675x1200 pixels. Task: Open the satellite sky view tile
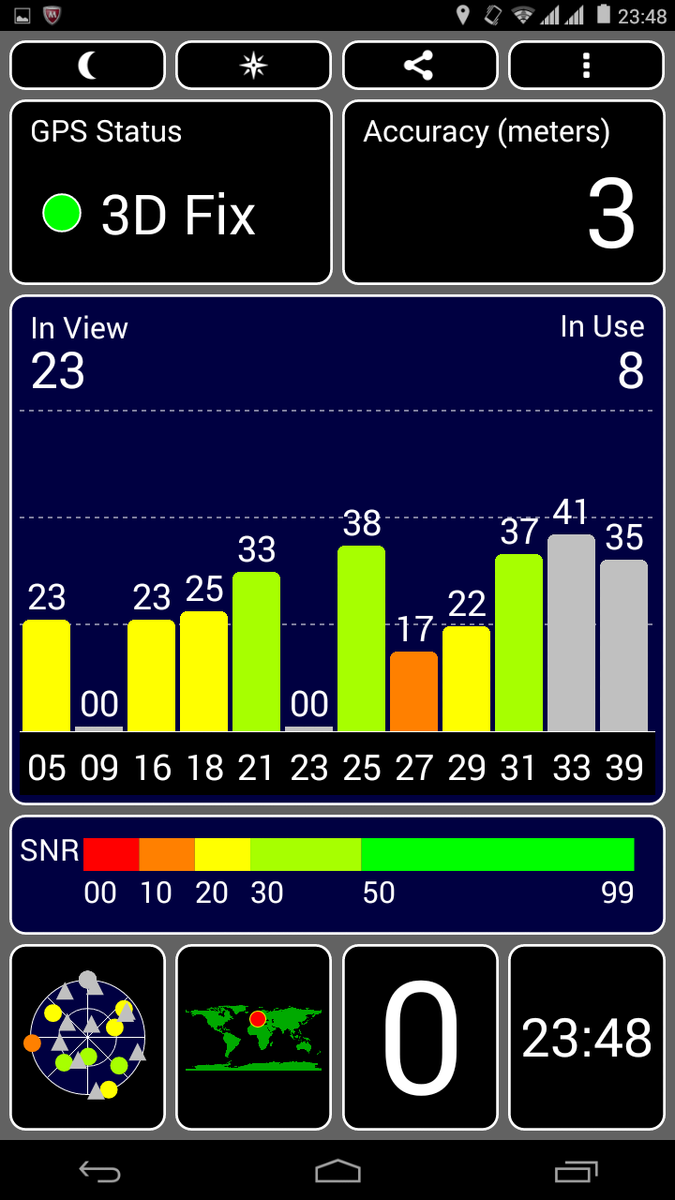click(x=88, y=1038)
